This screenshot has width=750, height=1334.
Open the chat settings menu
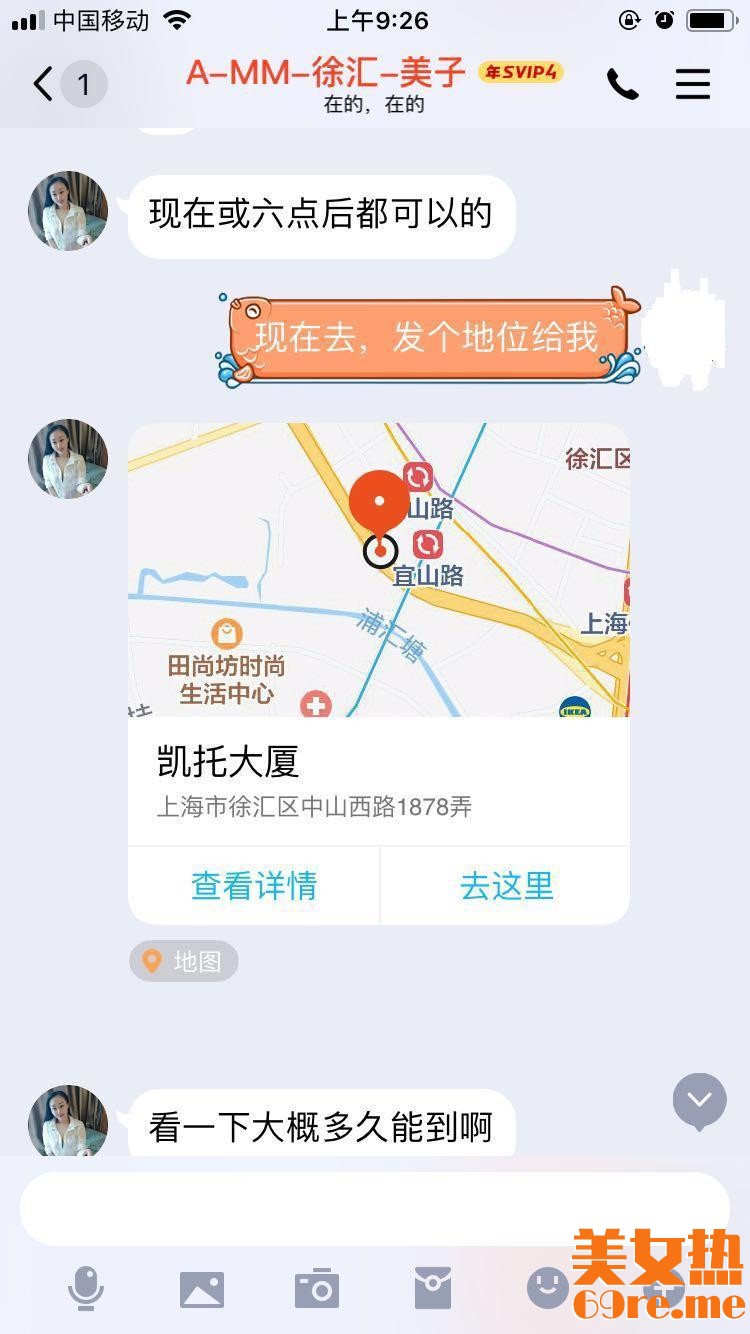coord(692,85)
